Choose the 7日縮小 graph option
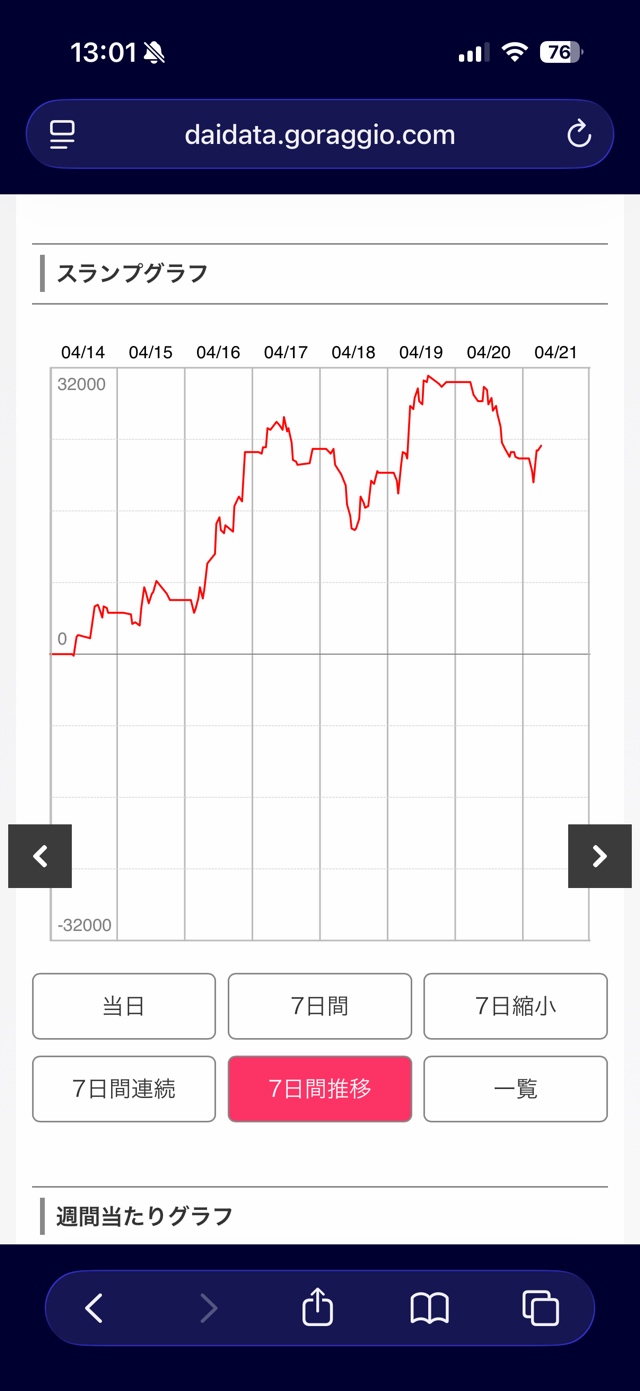 coord(515,1006)
